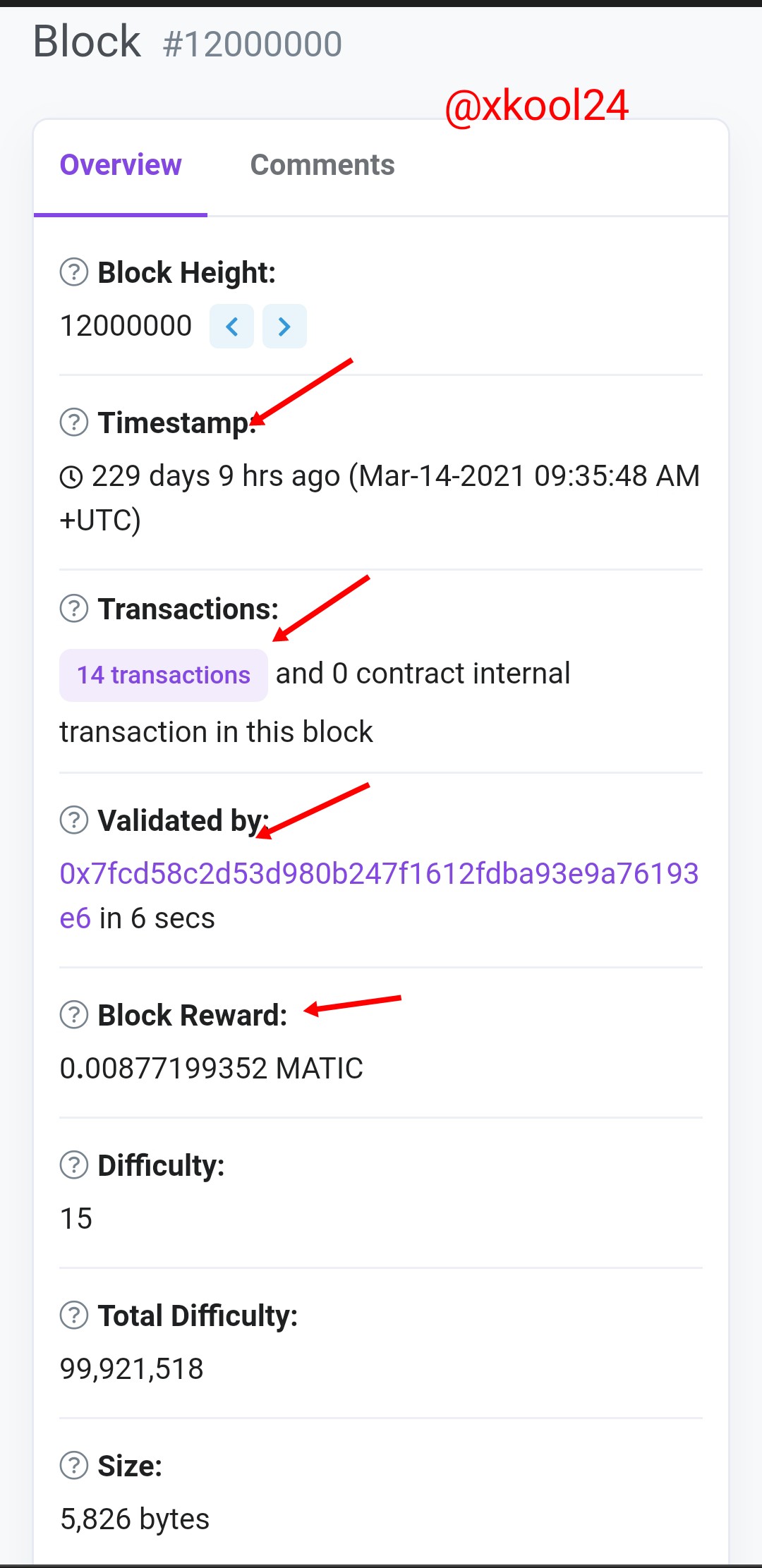Viewport: 762px width, 1568px height.
Task: Show help for Block Reward
Action: point(74,1015)
